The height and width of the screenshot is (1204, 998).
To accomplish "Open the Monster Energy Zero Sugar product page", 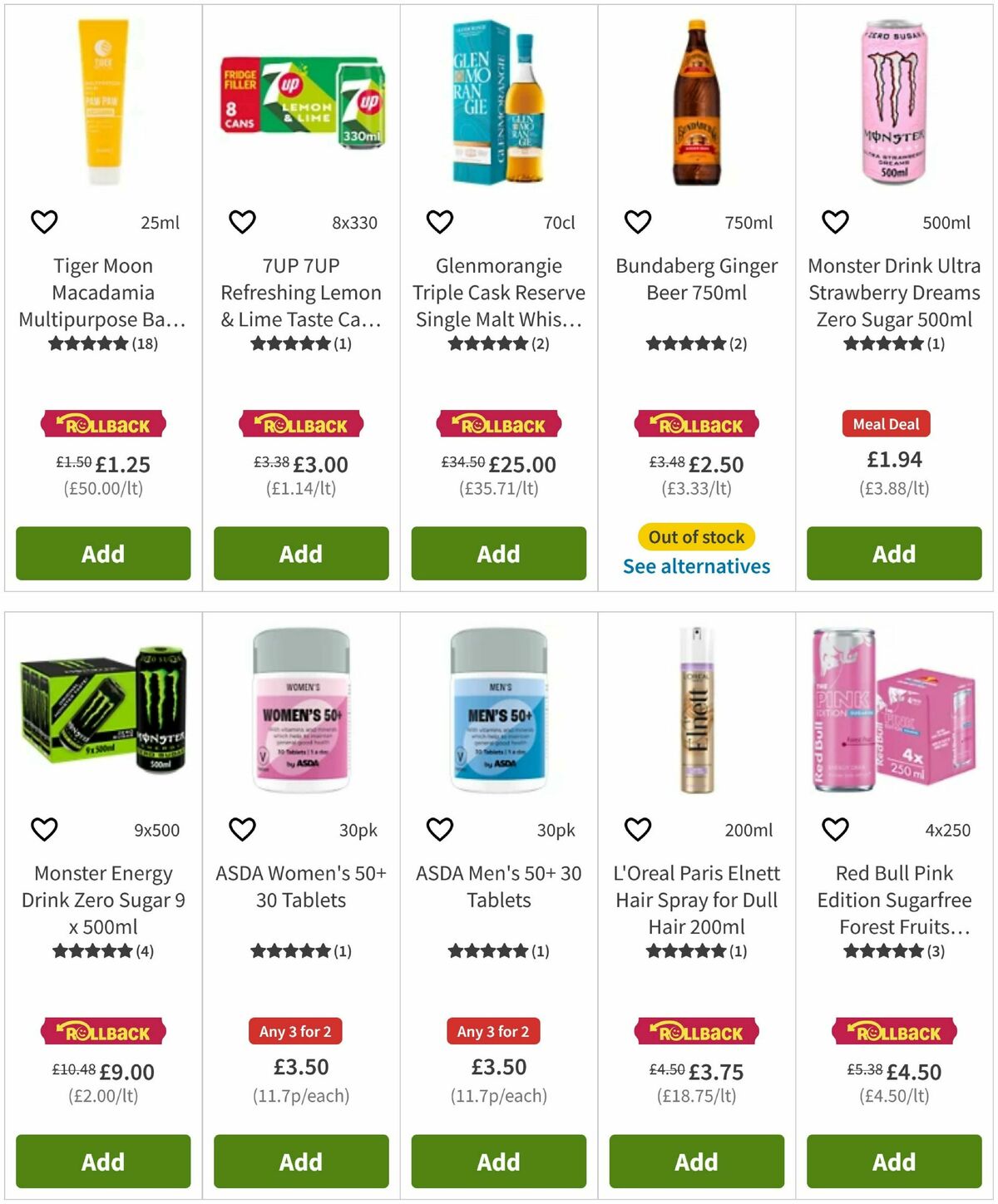I will pyautogui.click(x=102, y=901).
